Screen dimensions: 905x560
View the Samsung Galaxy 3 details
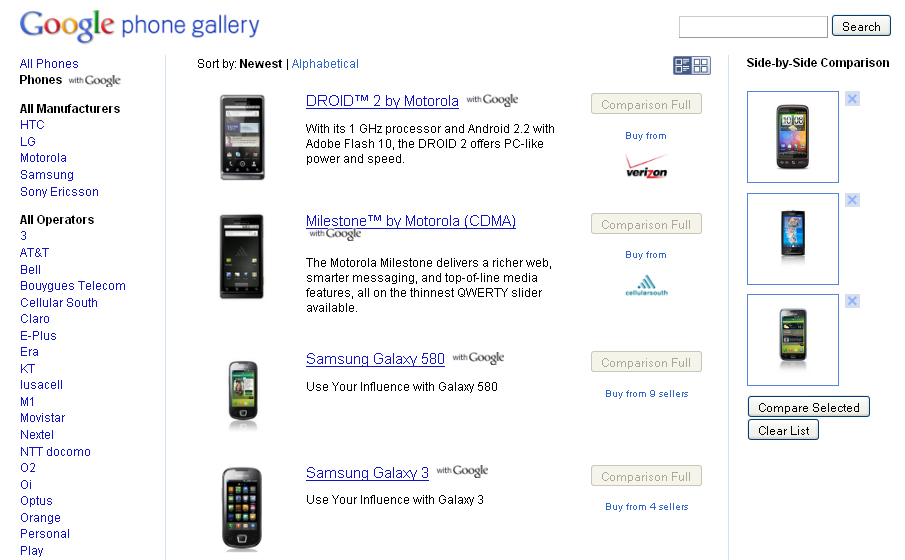tap(367, 473)
